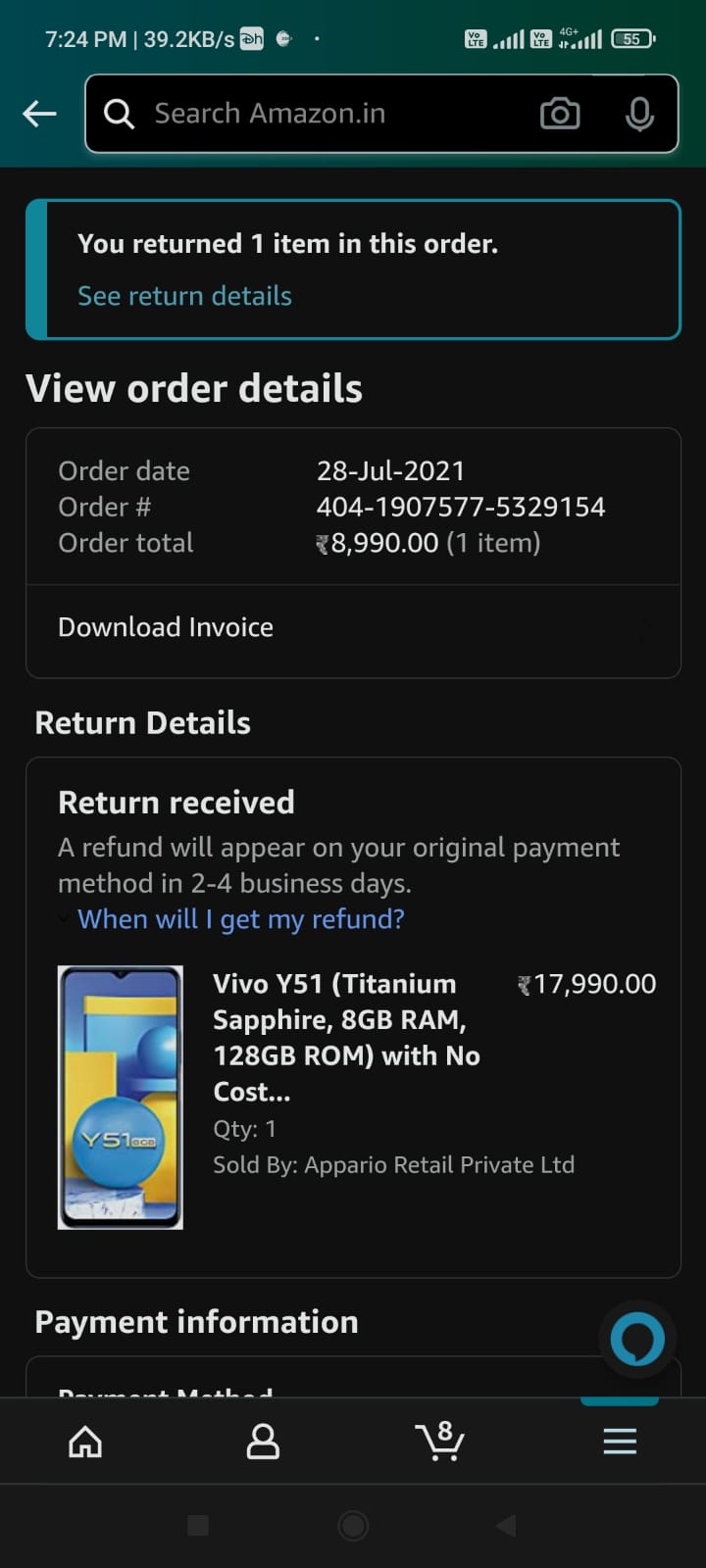Screen dimensions: 706x1568
Task: Switch to the account profile tab
Action: coord(263,1441)
